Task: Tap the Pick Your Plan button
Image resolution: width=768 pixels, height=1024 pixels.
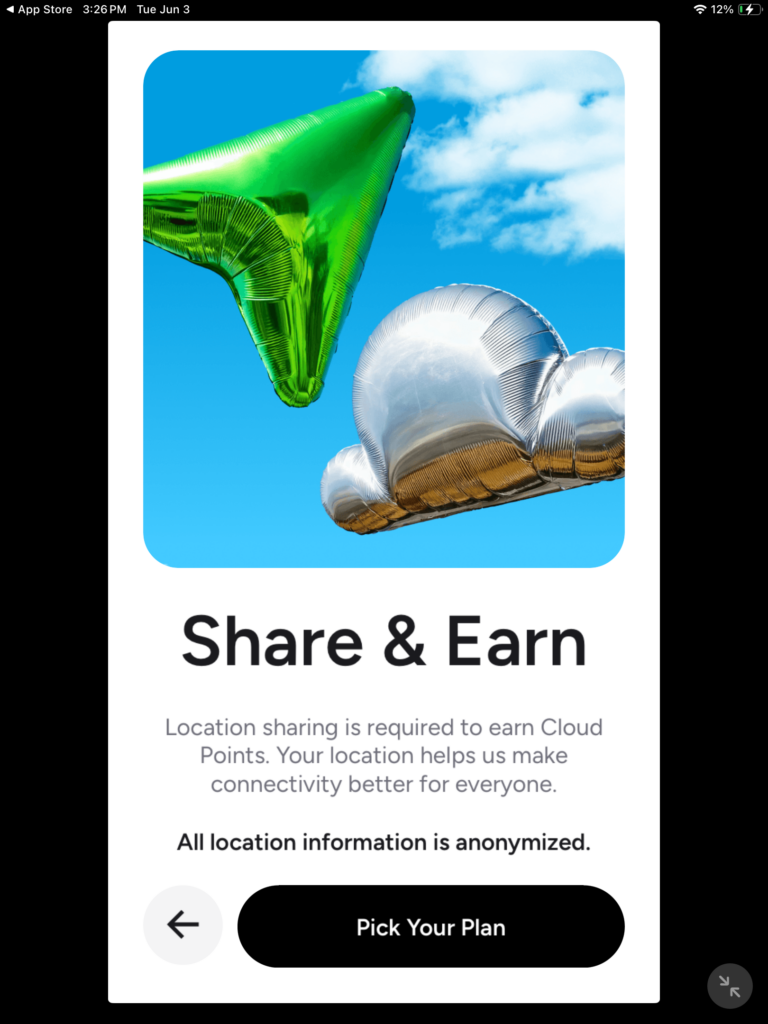Action: [430, 926]
